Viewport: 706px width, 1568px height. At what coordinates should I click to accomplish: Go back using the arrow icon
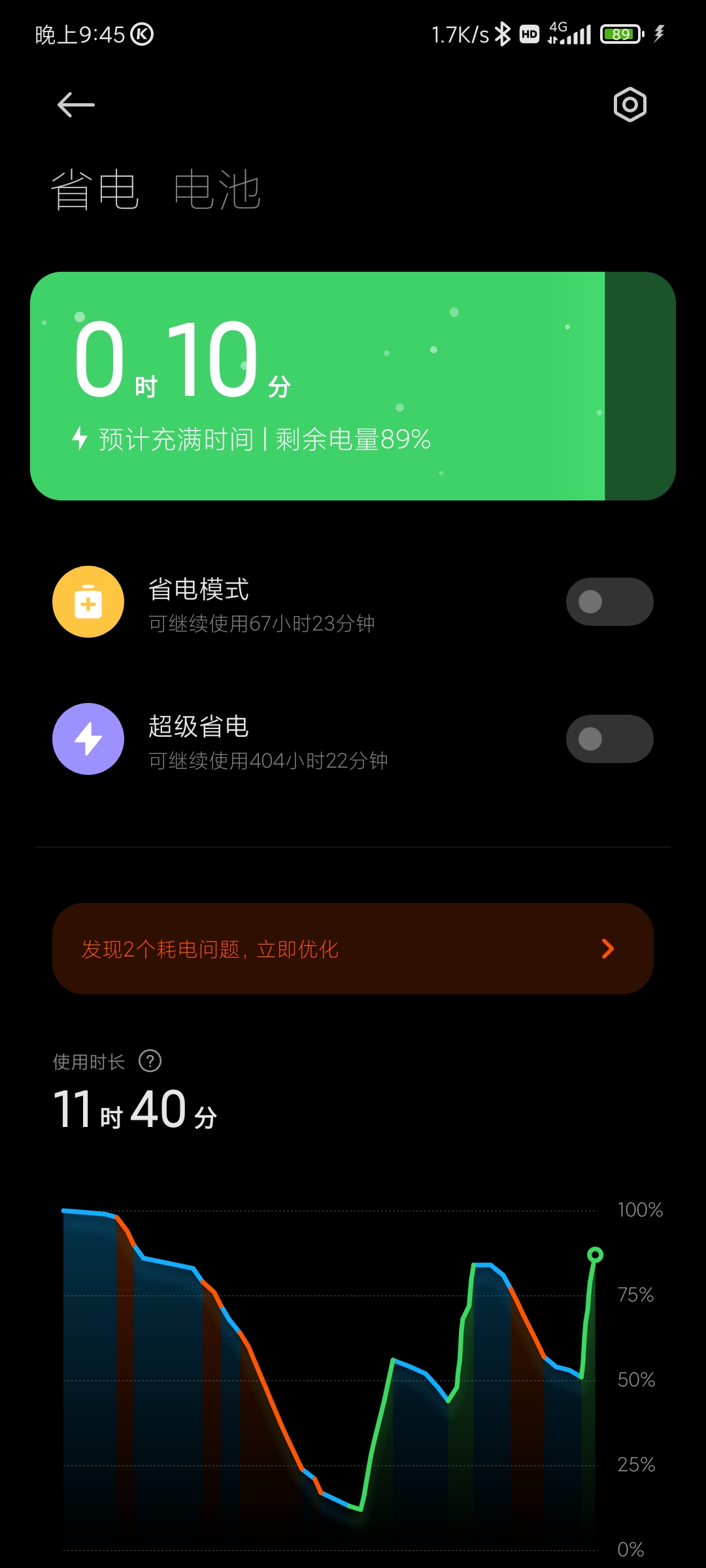pos(76,105)
